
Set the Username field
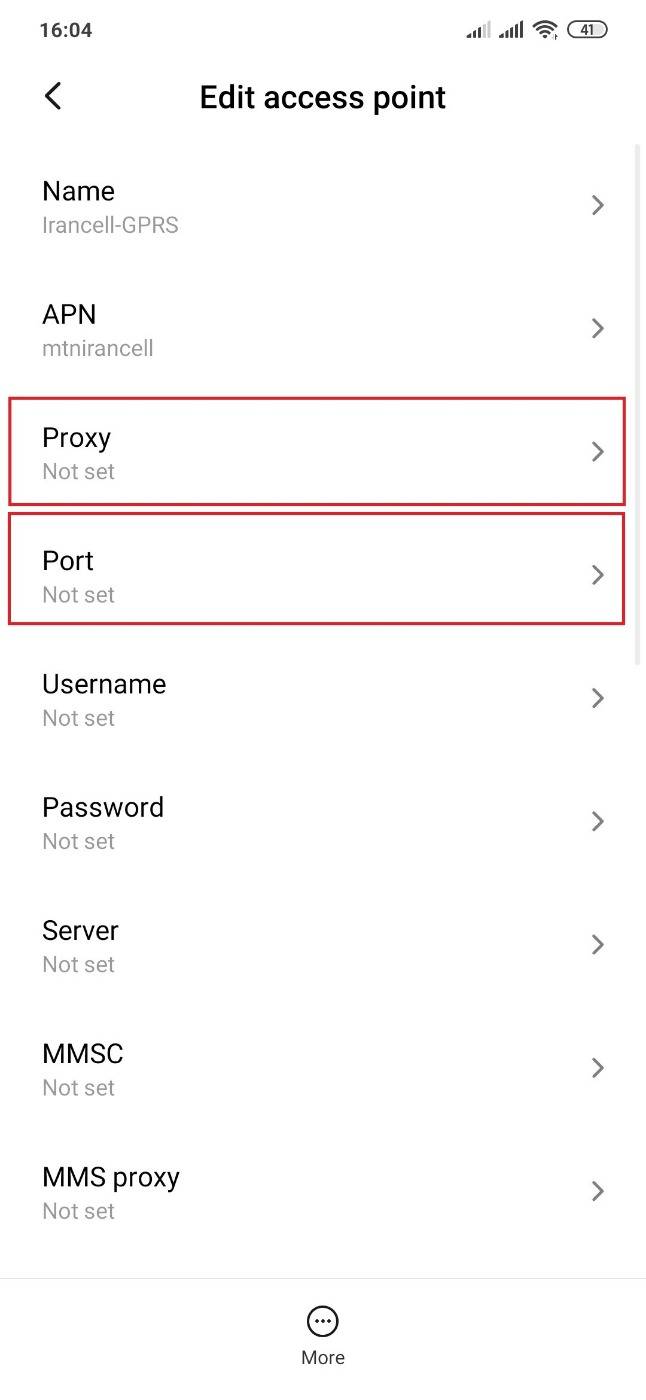[x=323, y=699]
